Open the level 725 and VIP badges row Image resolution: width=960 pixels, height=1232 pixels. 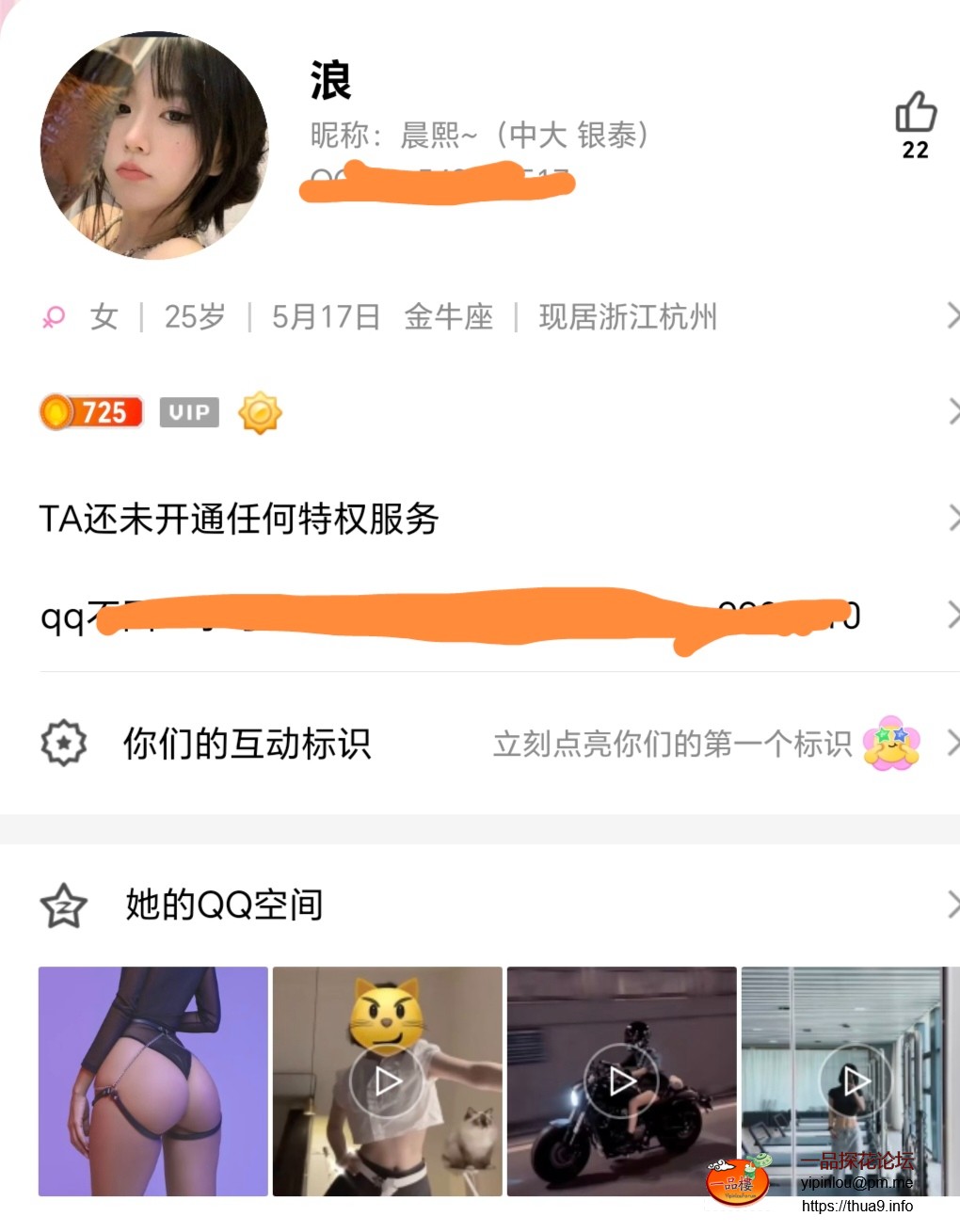pyautogui.click(x=480, y=412)
